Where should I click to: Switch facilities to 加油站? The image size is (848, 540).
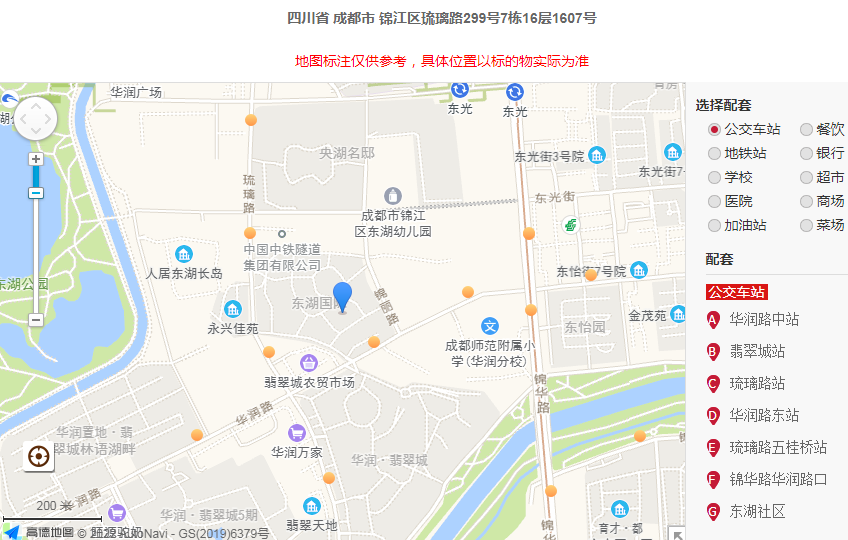(x=714, y=225)
